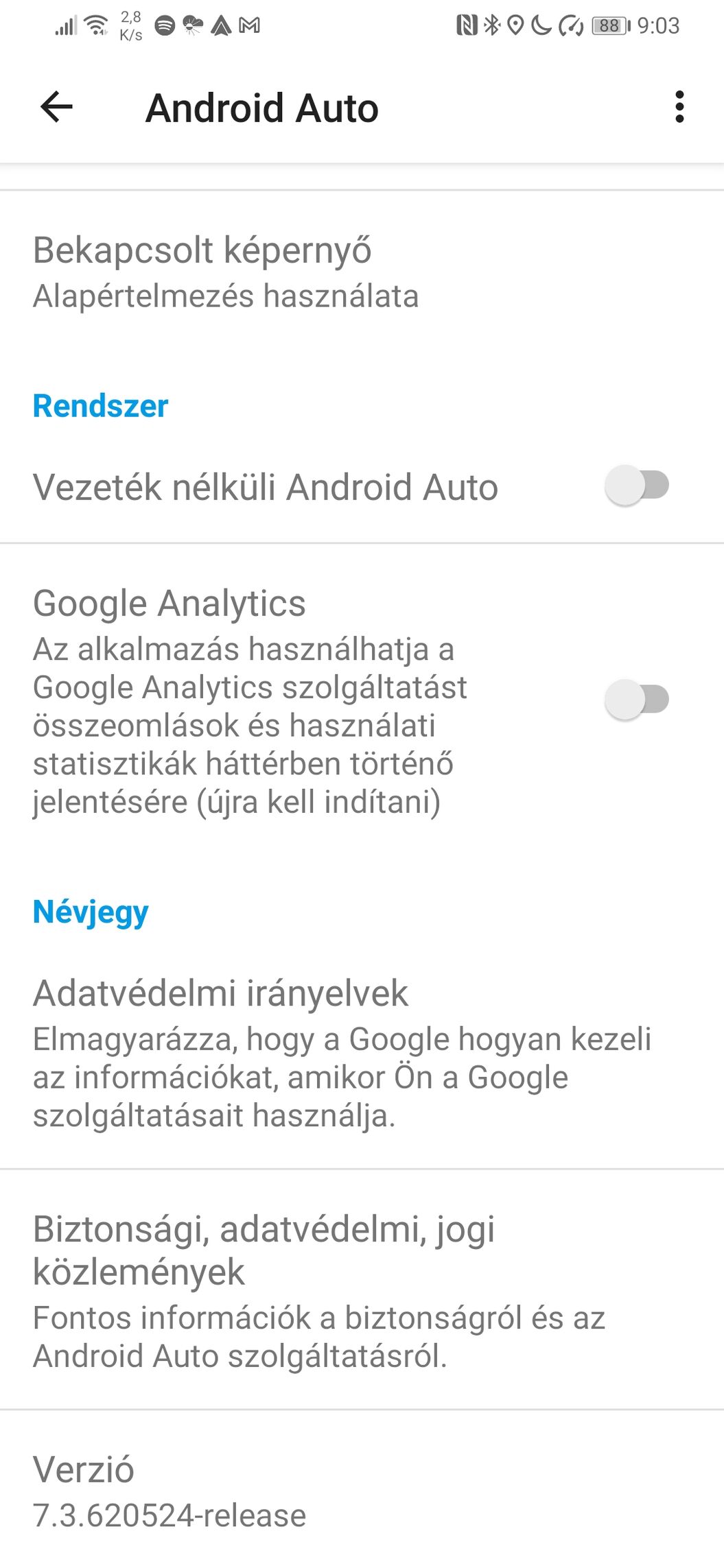724x1568 pixels.
Task: Turn on the Google Analytics switch
Action: (x=637, y=700)
